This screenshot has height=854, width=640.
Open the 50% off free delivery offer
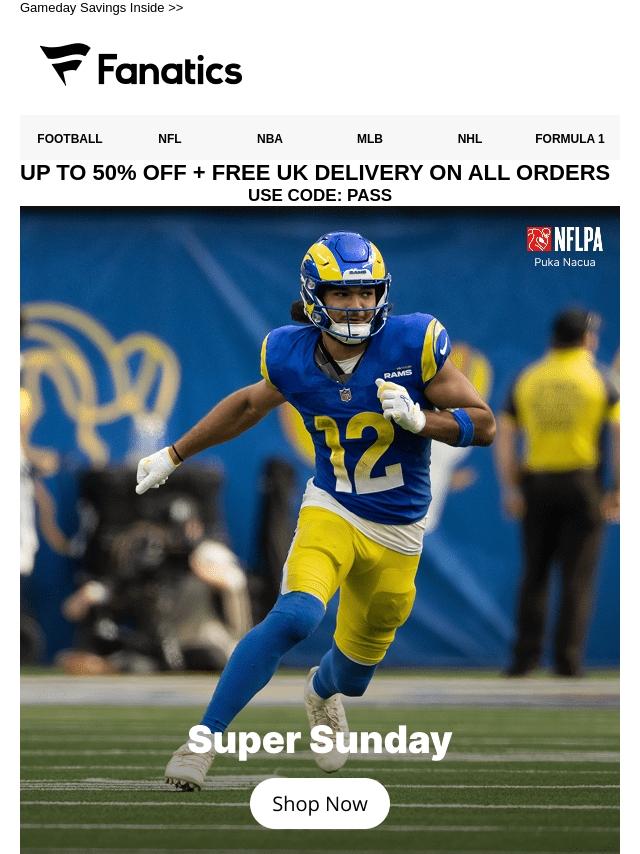315,173
